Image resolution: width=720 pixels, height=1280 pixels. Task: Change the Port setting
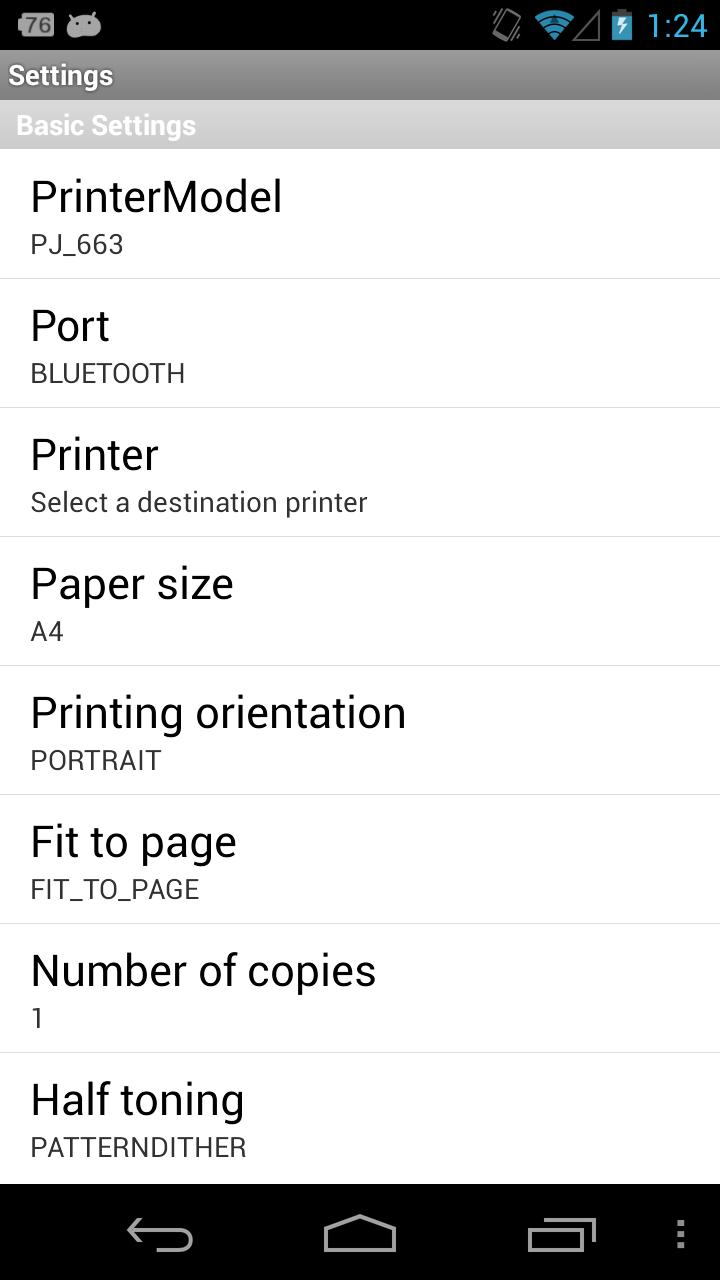click(360, 343)
